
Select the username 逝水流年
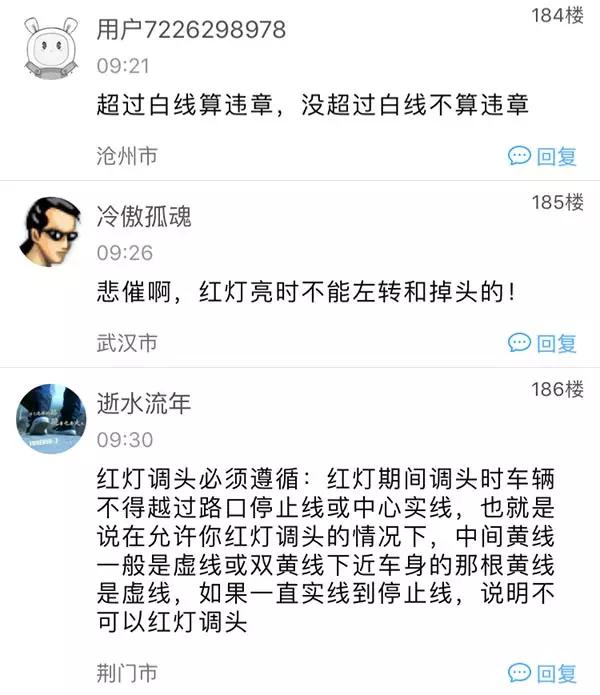click(x=144, y=403)
